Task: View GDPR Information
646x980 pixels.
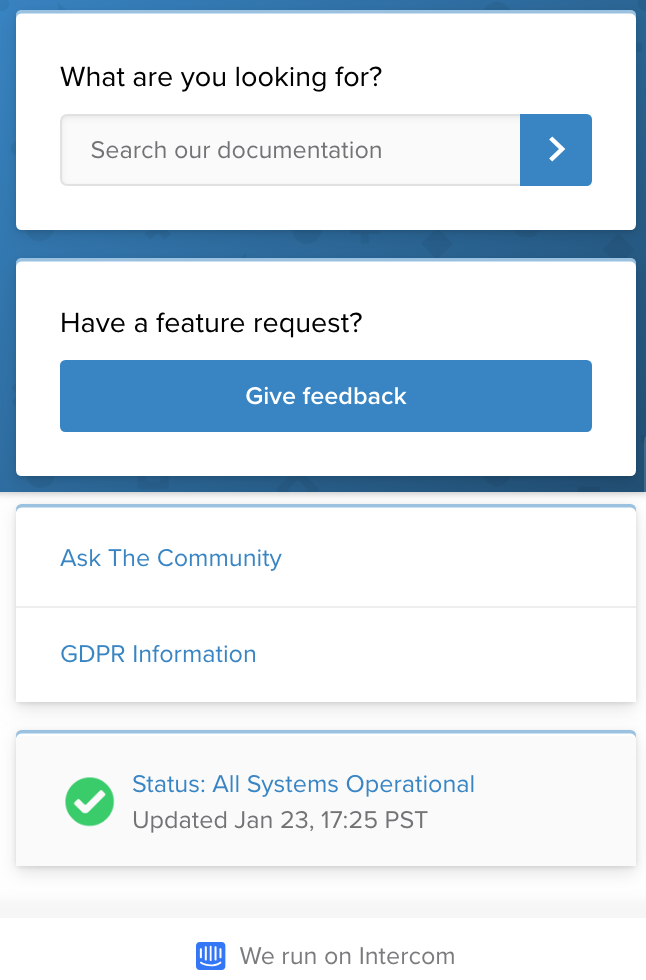Action: pos(158,654)
